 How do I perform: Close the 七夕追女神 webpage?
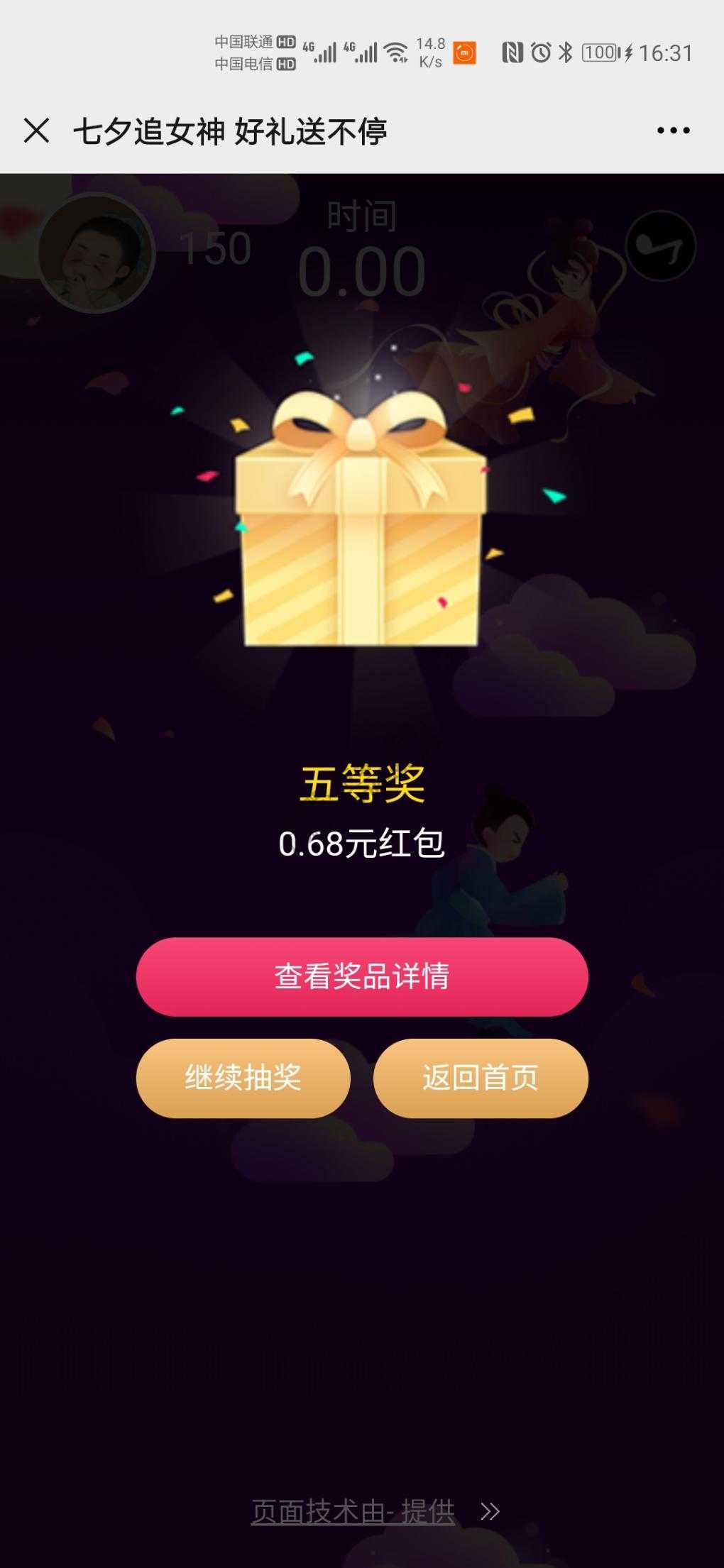pyautogui.click(x=37, y=131)
